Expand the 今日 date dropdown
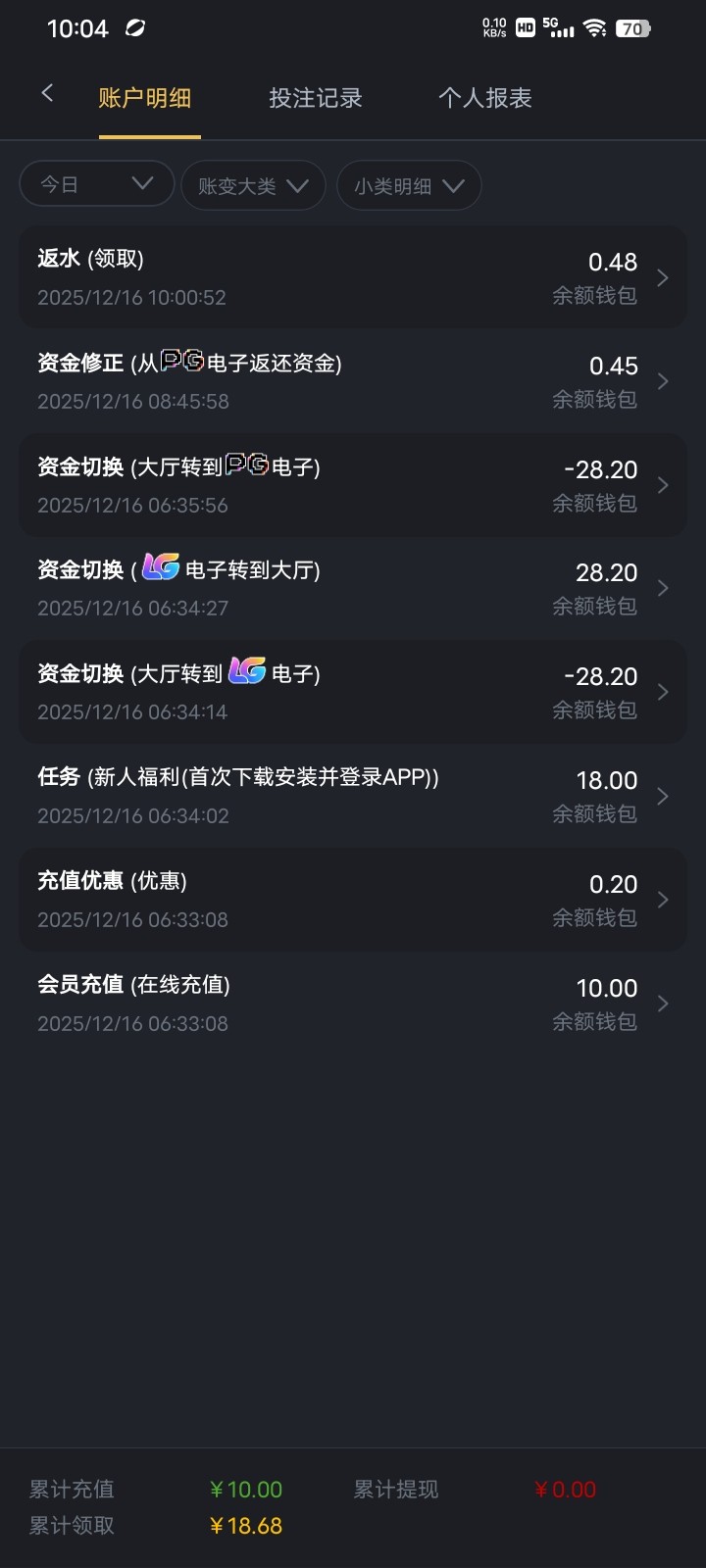The width and height of the screenshot is (706, 1568). (x=96, y=184)
